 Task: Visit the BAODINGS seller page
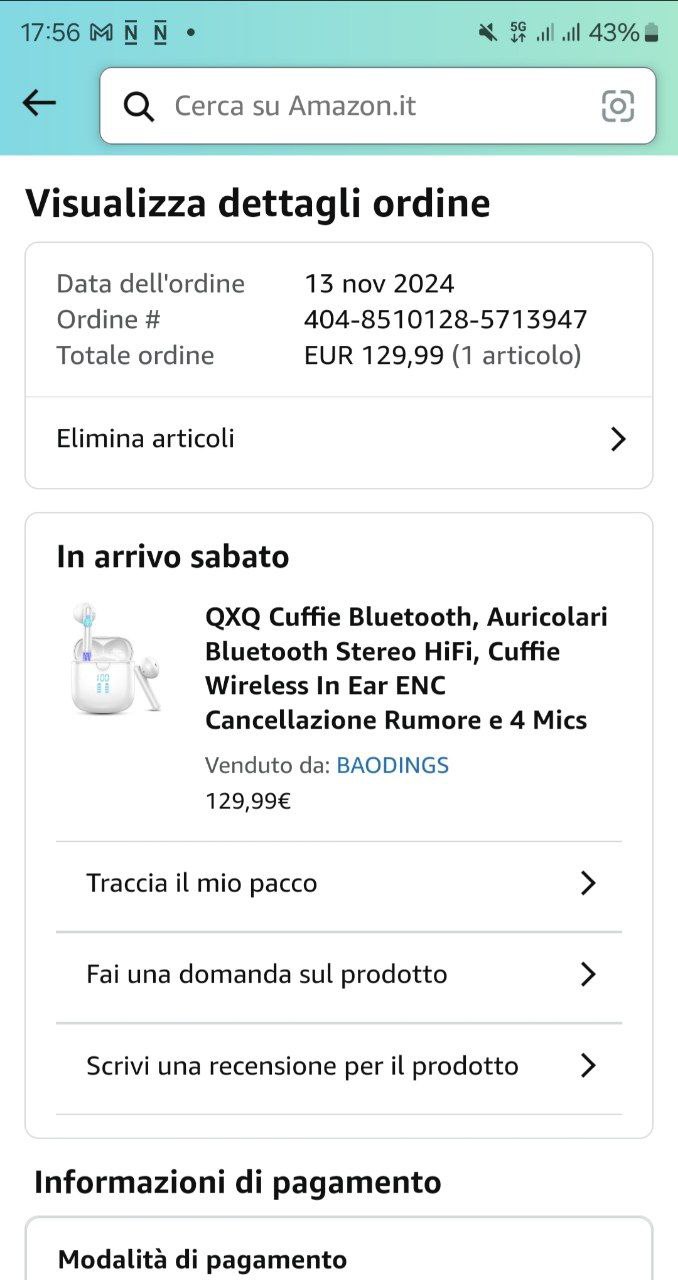pos(392,766)
